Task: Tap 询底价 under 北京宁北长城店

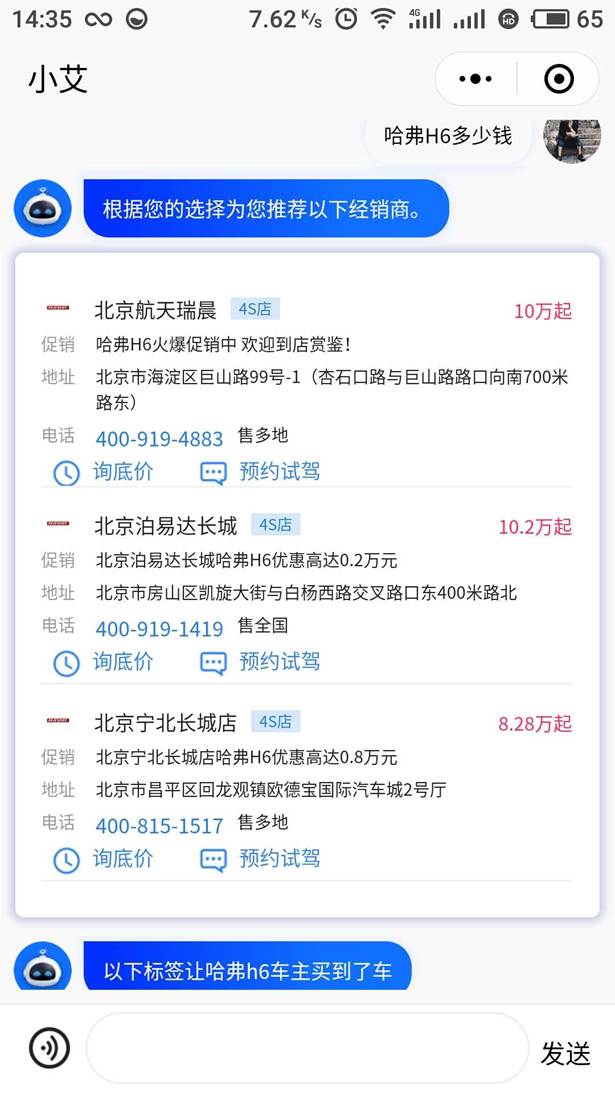Action: (104, 858)
